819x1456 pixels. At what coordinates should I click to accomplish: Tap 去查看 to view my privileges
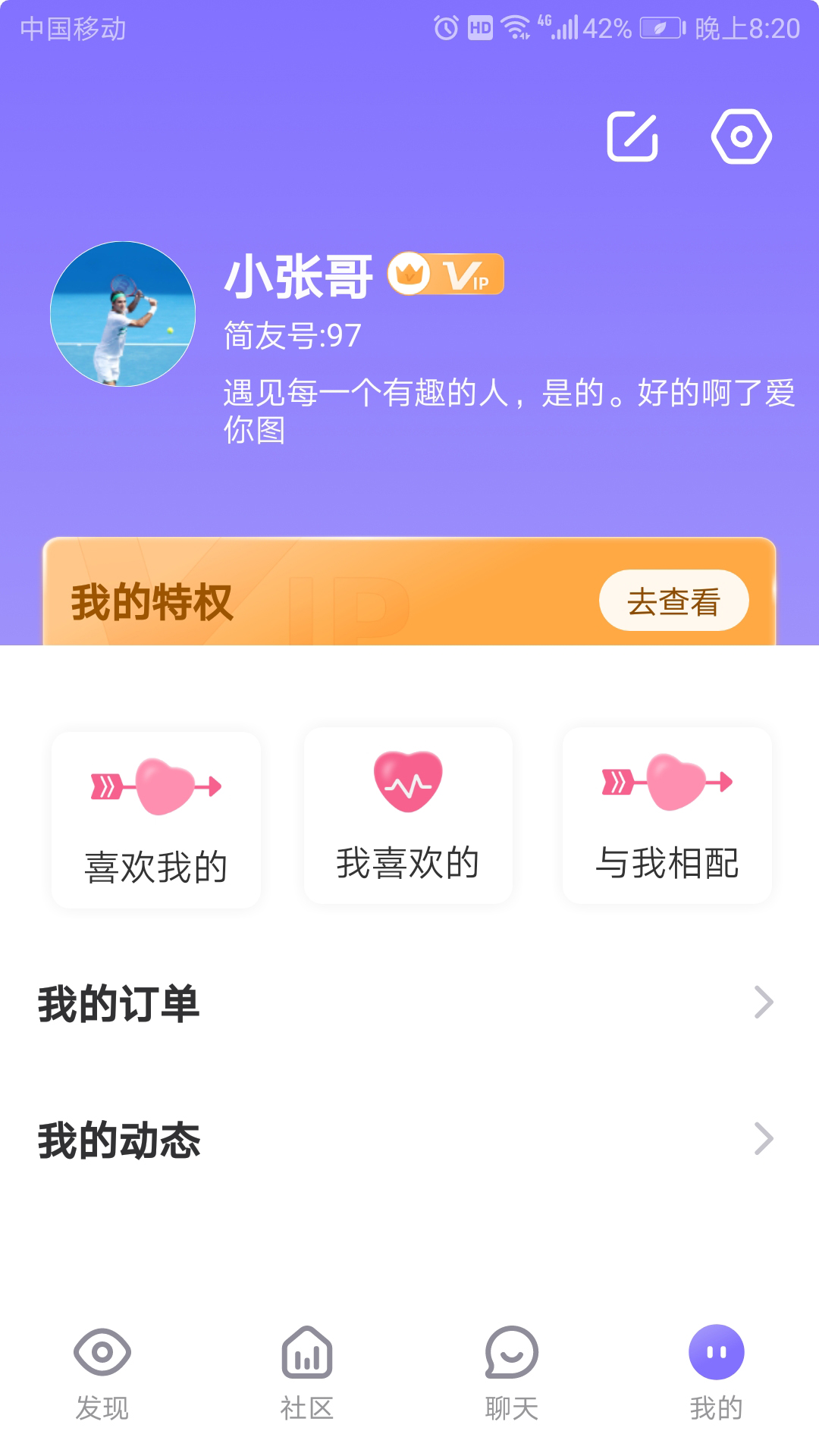[x=673, y=601]
